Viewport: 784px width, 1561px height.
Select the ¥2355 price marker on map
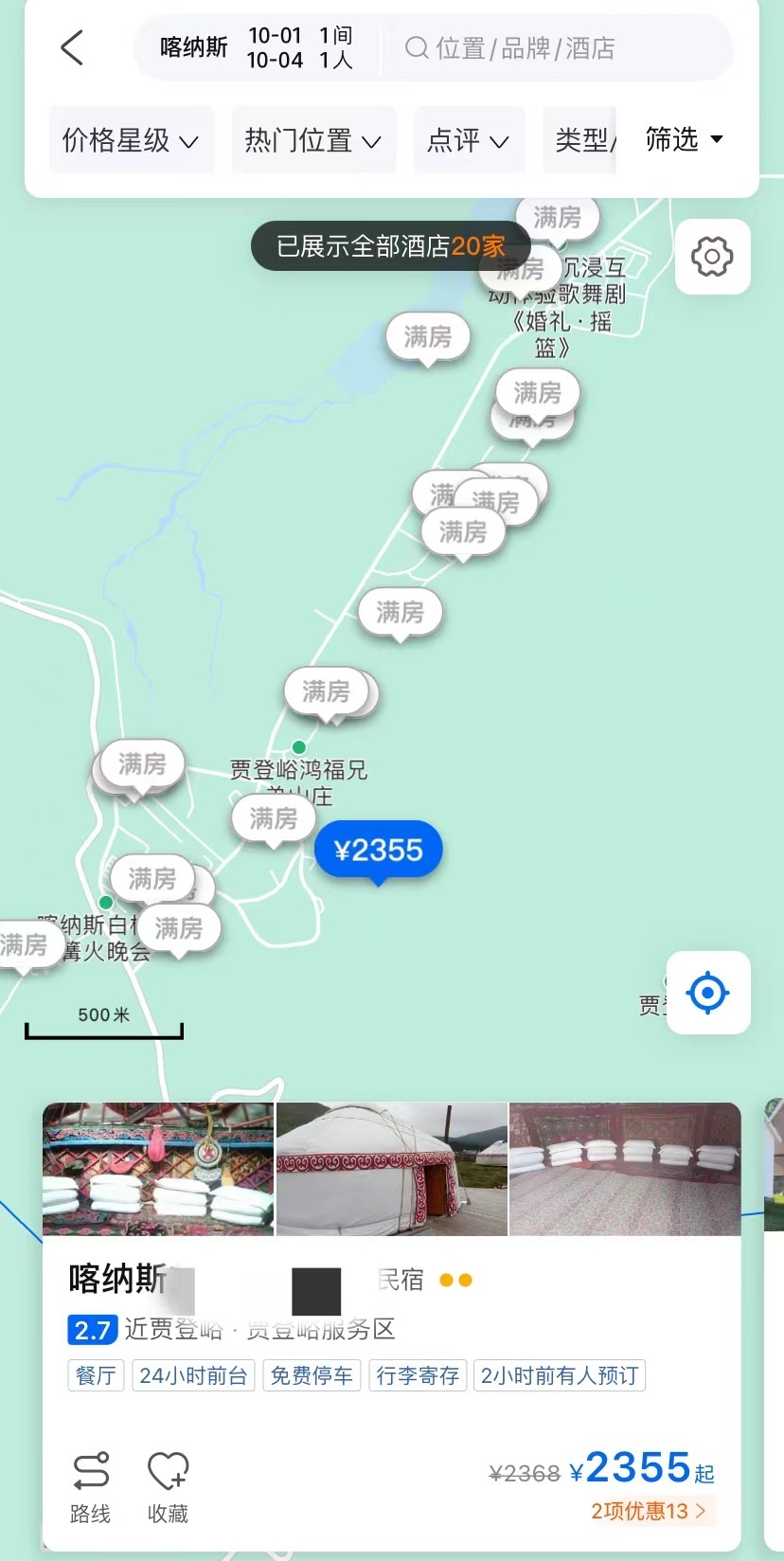coord(378,850)
